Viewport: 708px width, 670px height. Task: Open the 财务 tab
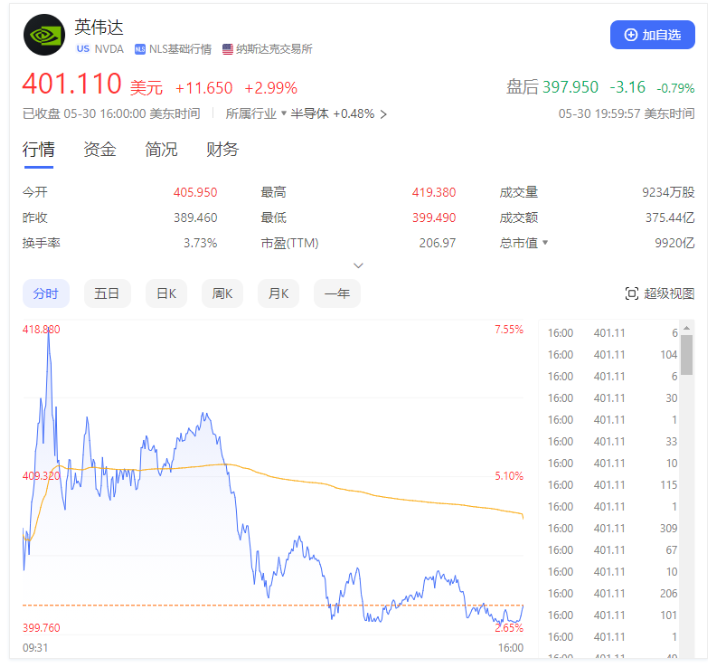222,150
